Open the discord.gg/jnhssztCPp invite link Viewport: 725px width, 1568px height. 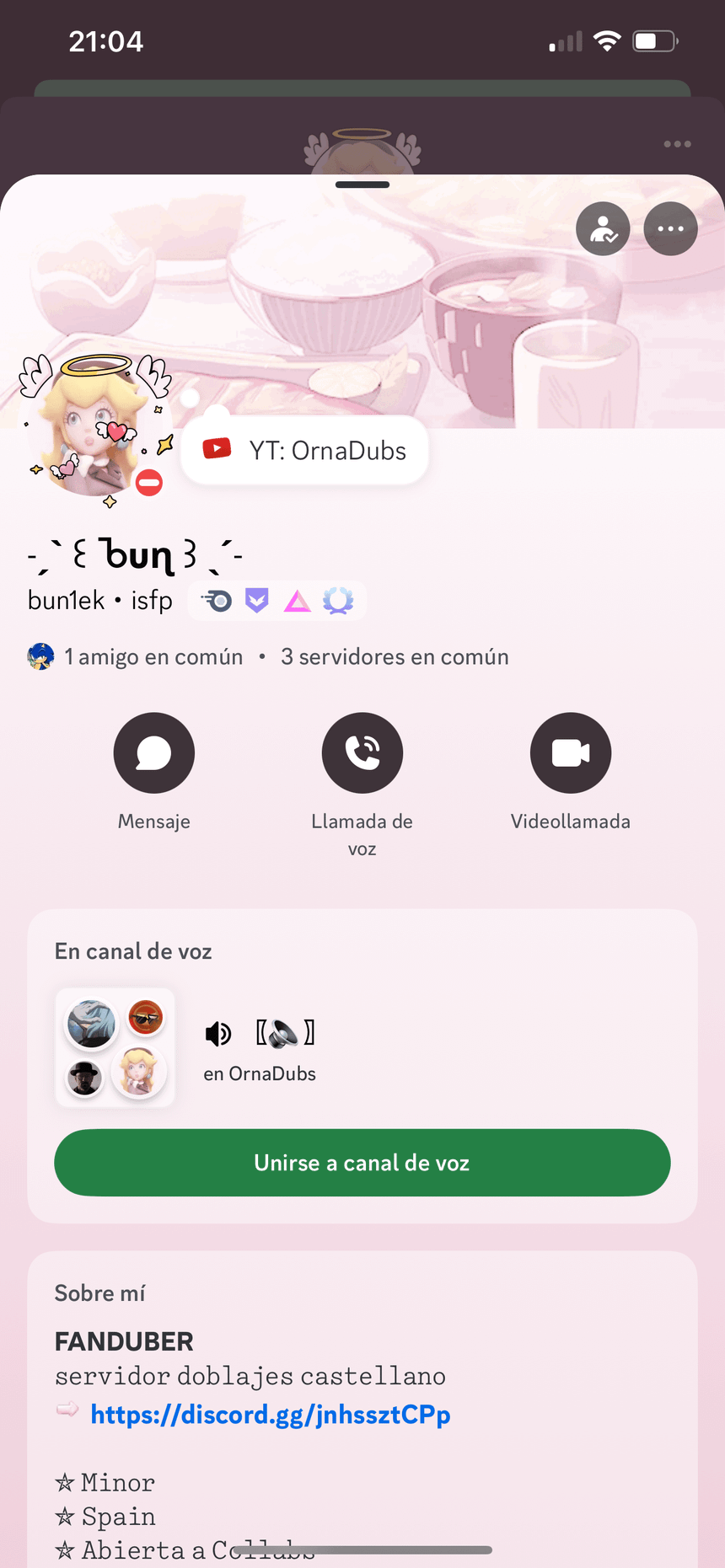point(270,1414)
